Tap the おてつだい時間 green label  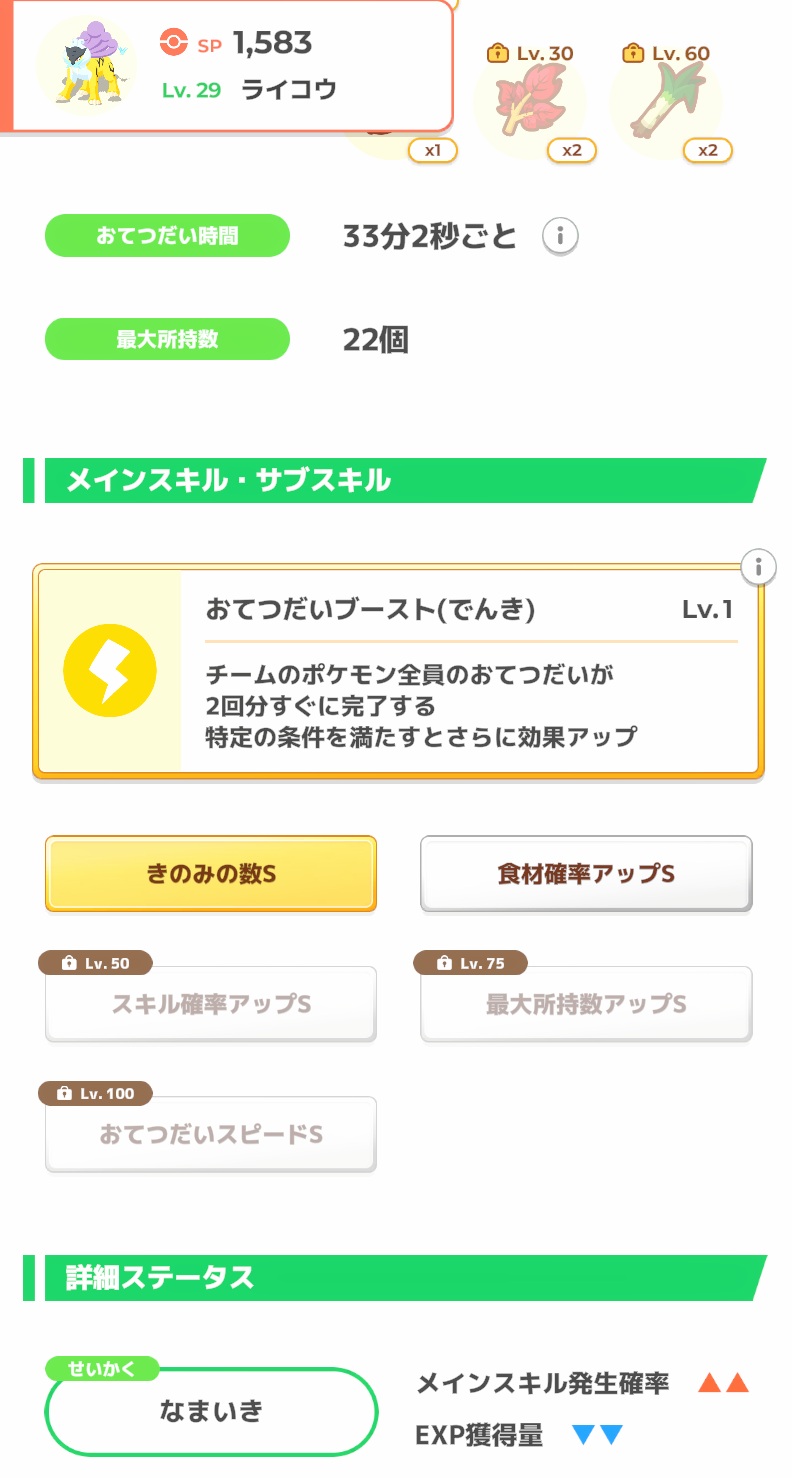(166, 236)
